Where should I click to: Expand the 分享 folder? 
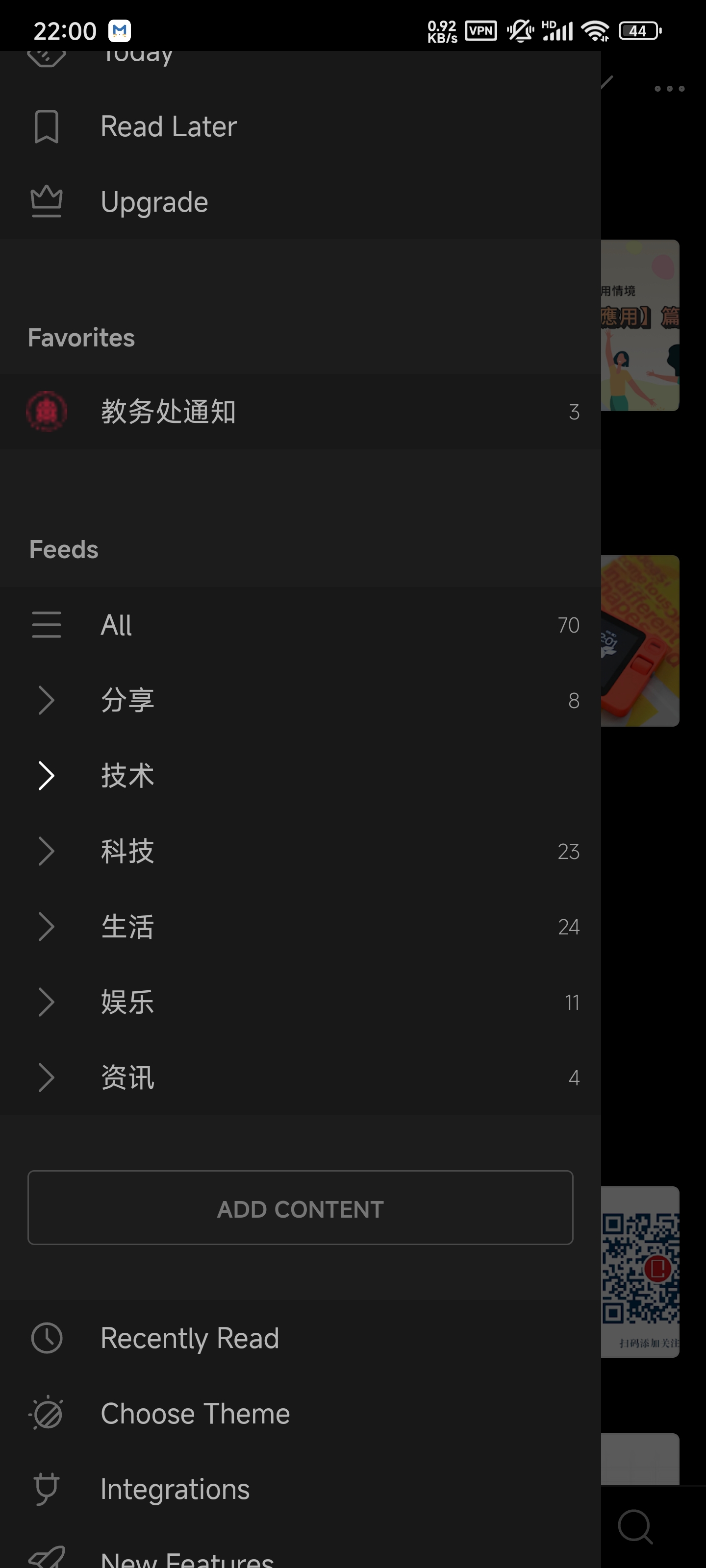(46, 700)
